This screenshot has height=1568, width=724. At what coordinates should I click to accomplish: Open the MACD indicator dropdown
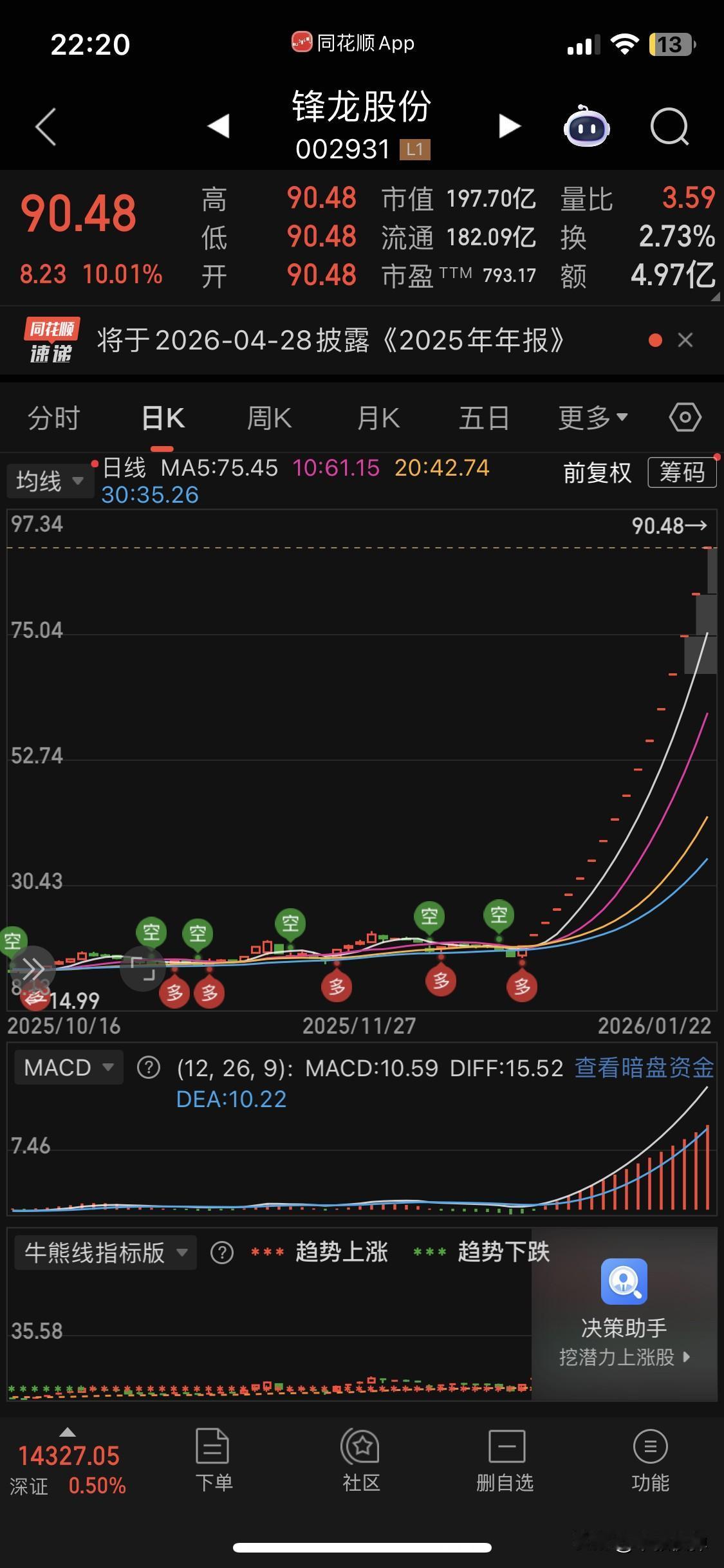[x=67, y=1067]
